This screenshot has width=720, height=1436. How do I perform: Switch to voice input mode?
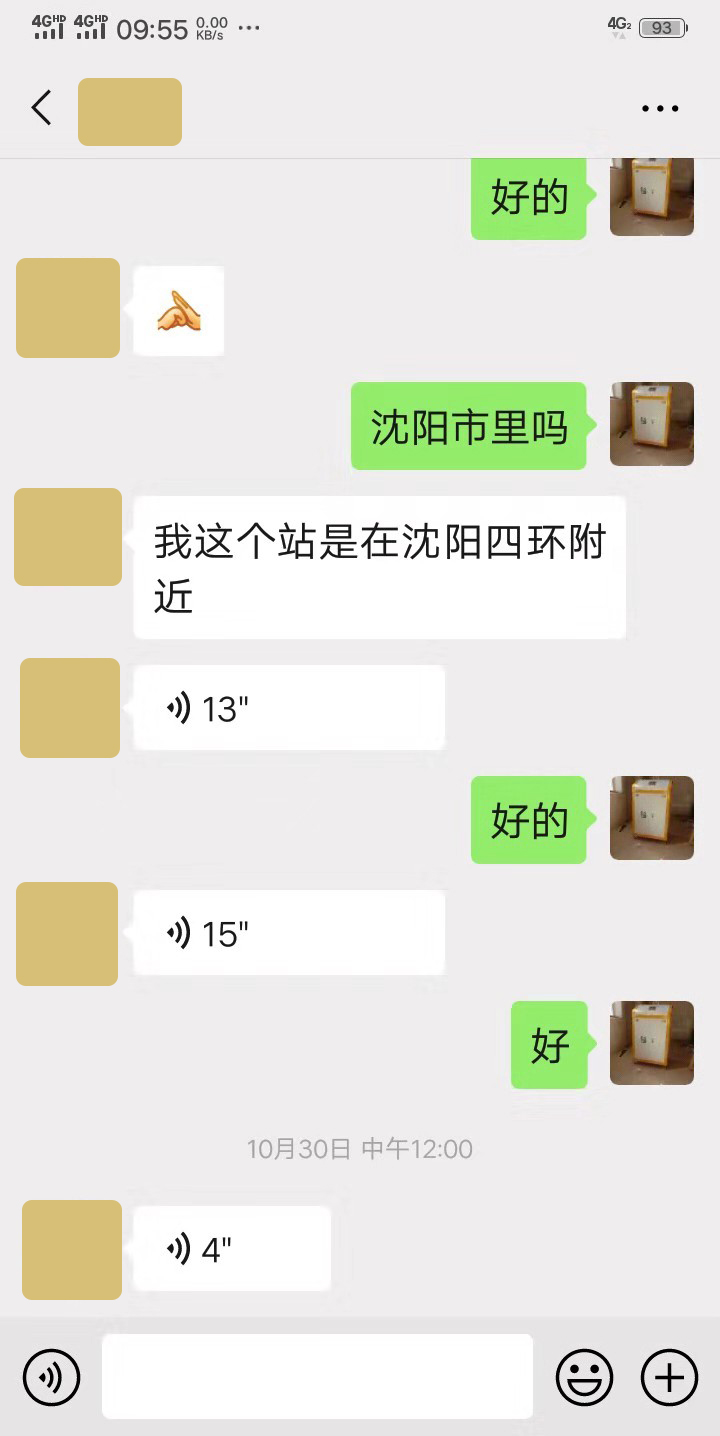pos(51,1378)
